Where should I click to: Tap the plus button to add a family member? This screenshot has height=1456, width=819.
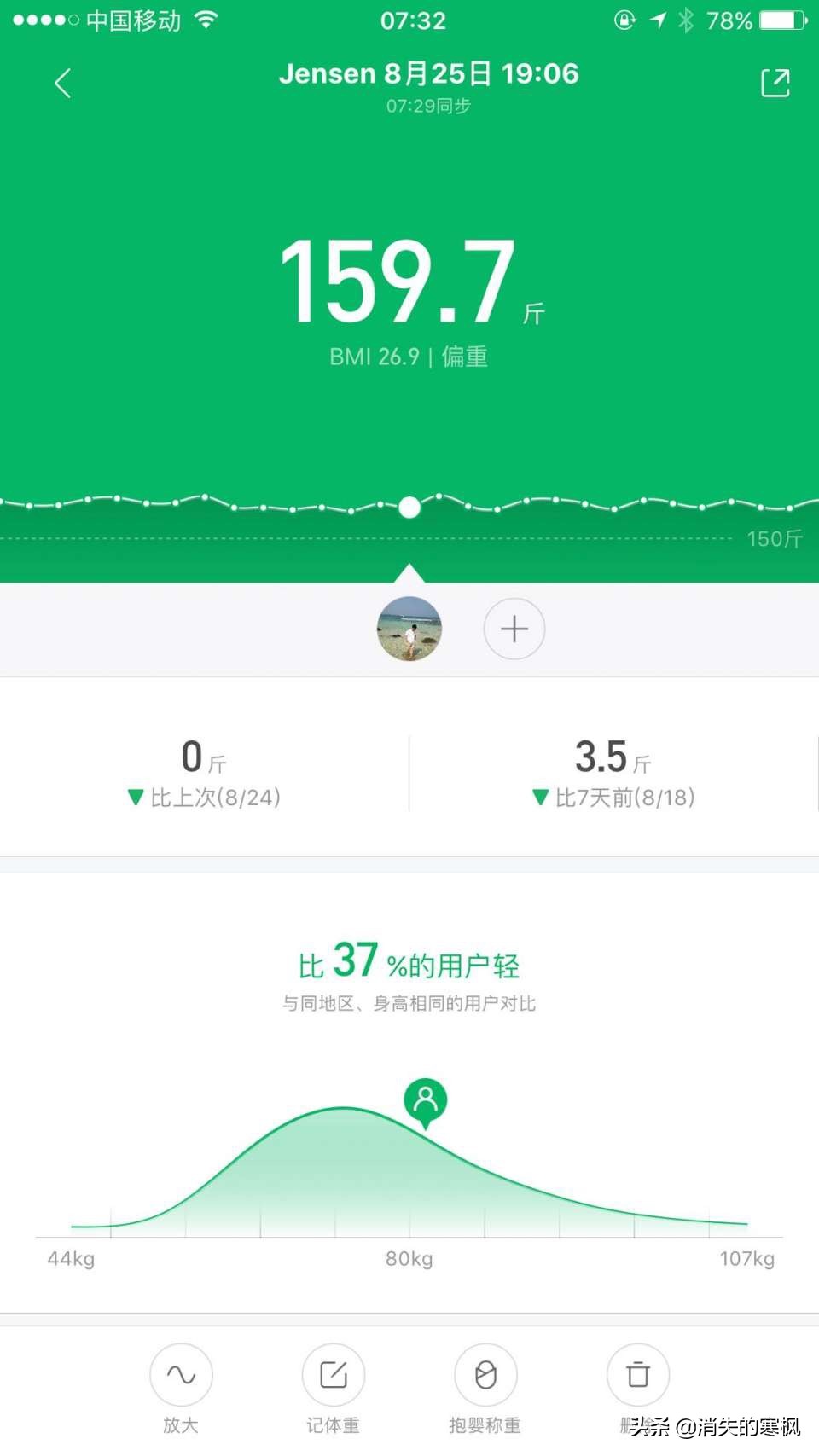coord(514,629)
